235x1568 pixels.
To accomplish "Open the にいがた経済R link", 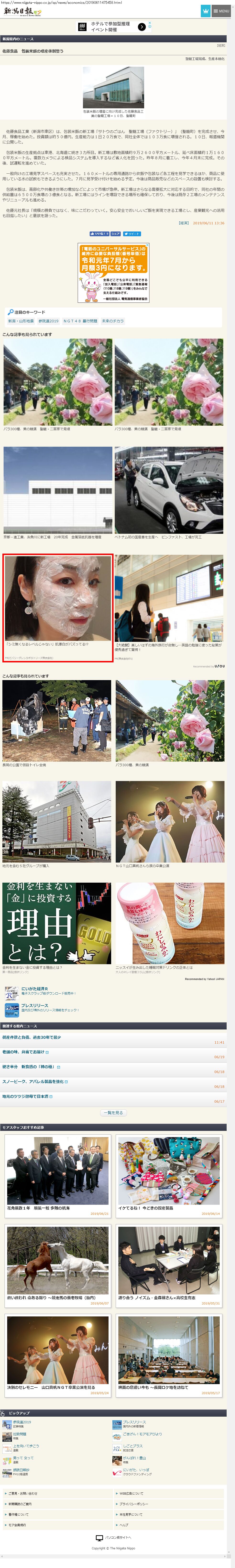I will 35,989.
